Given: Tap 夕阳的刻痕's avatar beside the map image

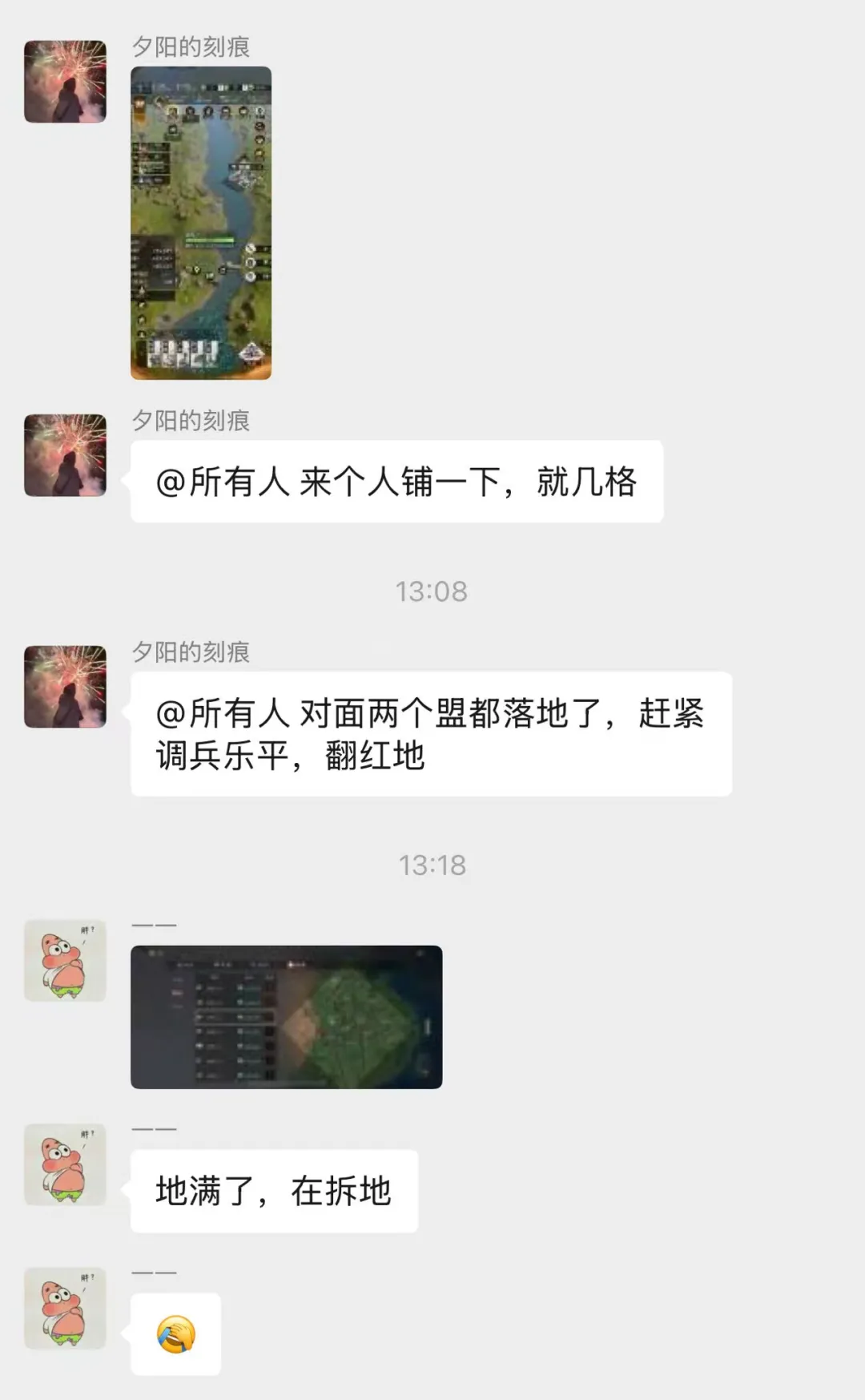Looking at the screenshot, I should click(65, 82).
